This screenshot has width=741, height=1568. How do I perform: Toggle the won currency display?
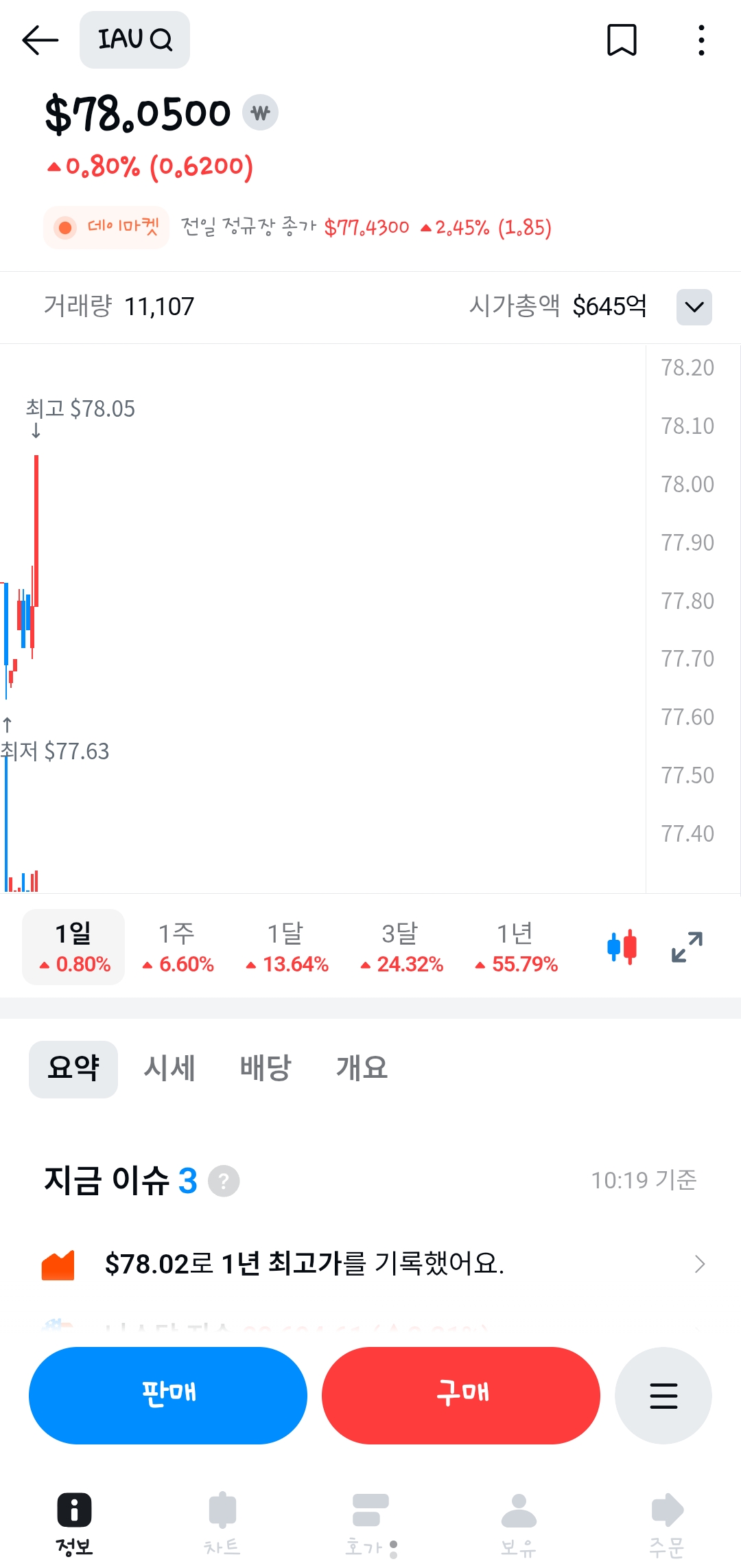pyautogui.click(x=260, y=113)
